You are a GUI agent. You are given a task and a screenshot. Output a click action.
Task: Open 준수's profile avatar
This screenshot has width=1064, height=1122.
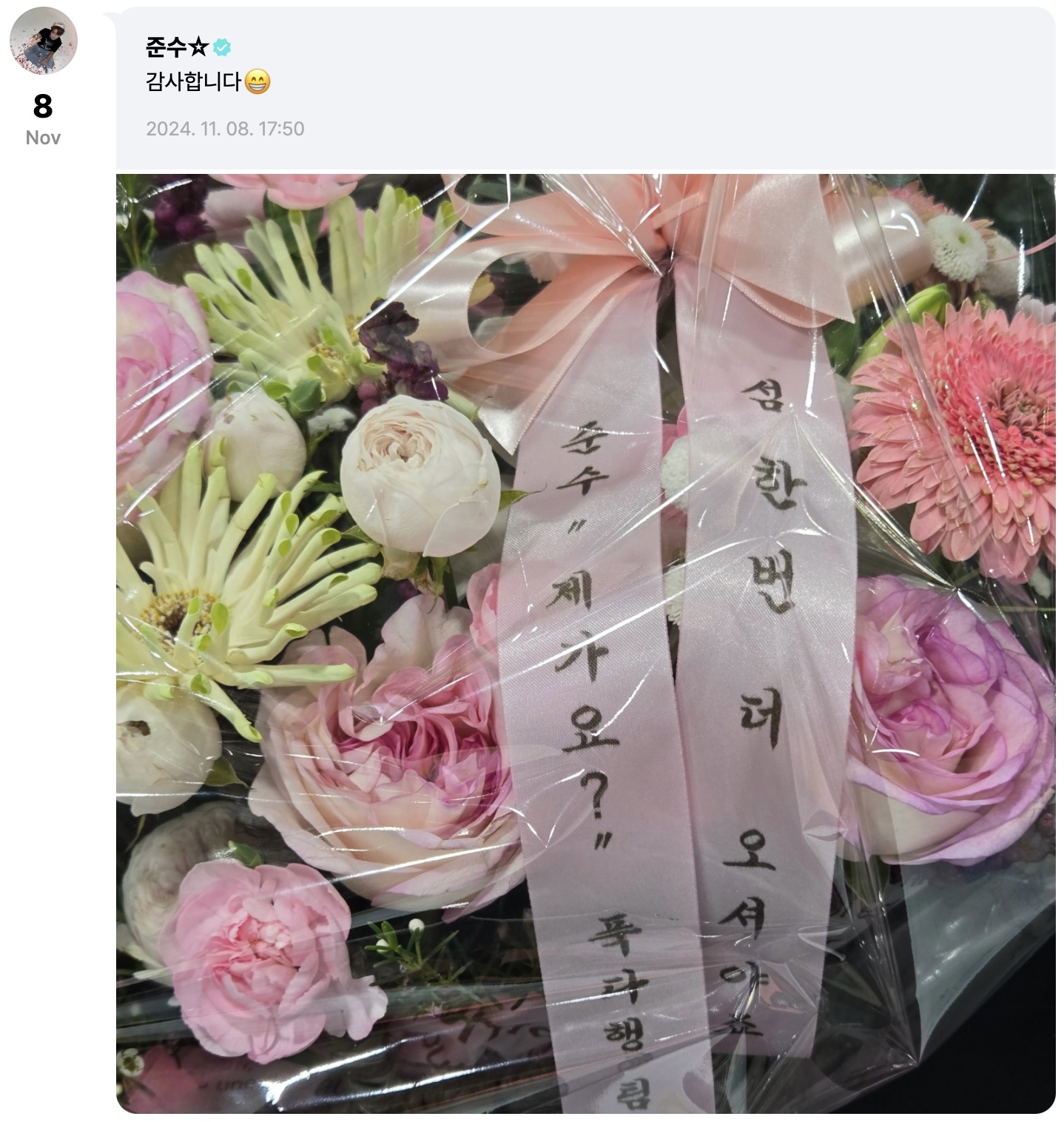(43, 41)
